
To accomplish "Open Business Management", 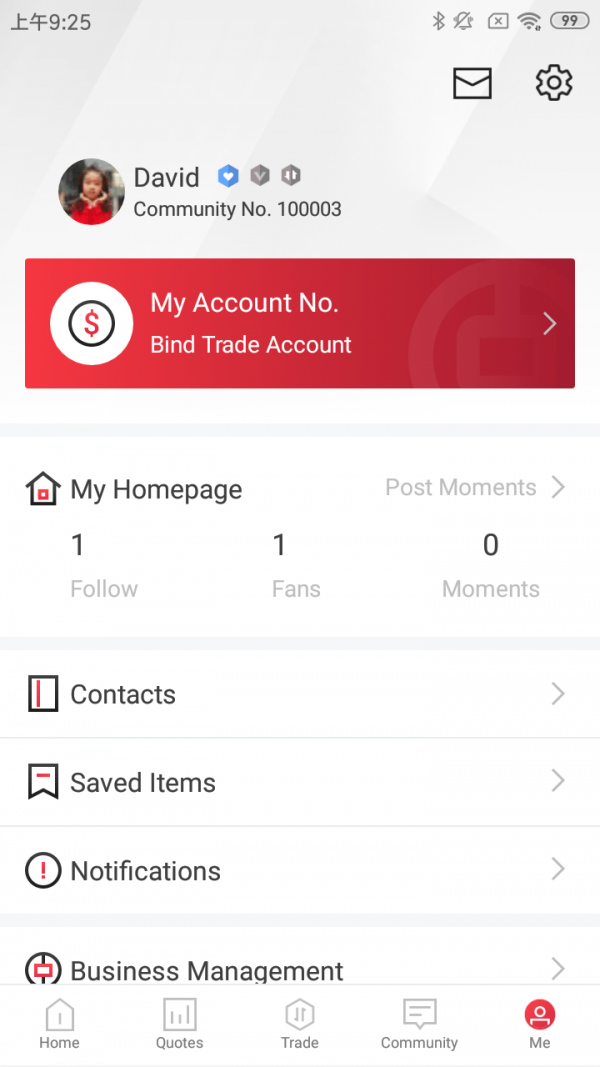I will coord(300,968).
